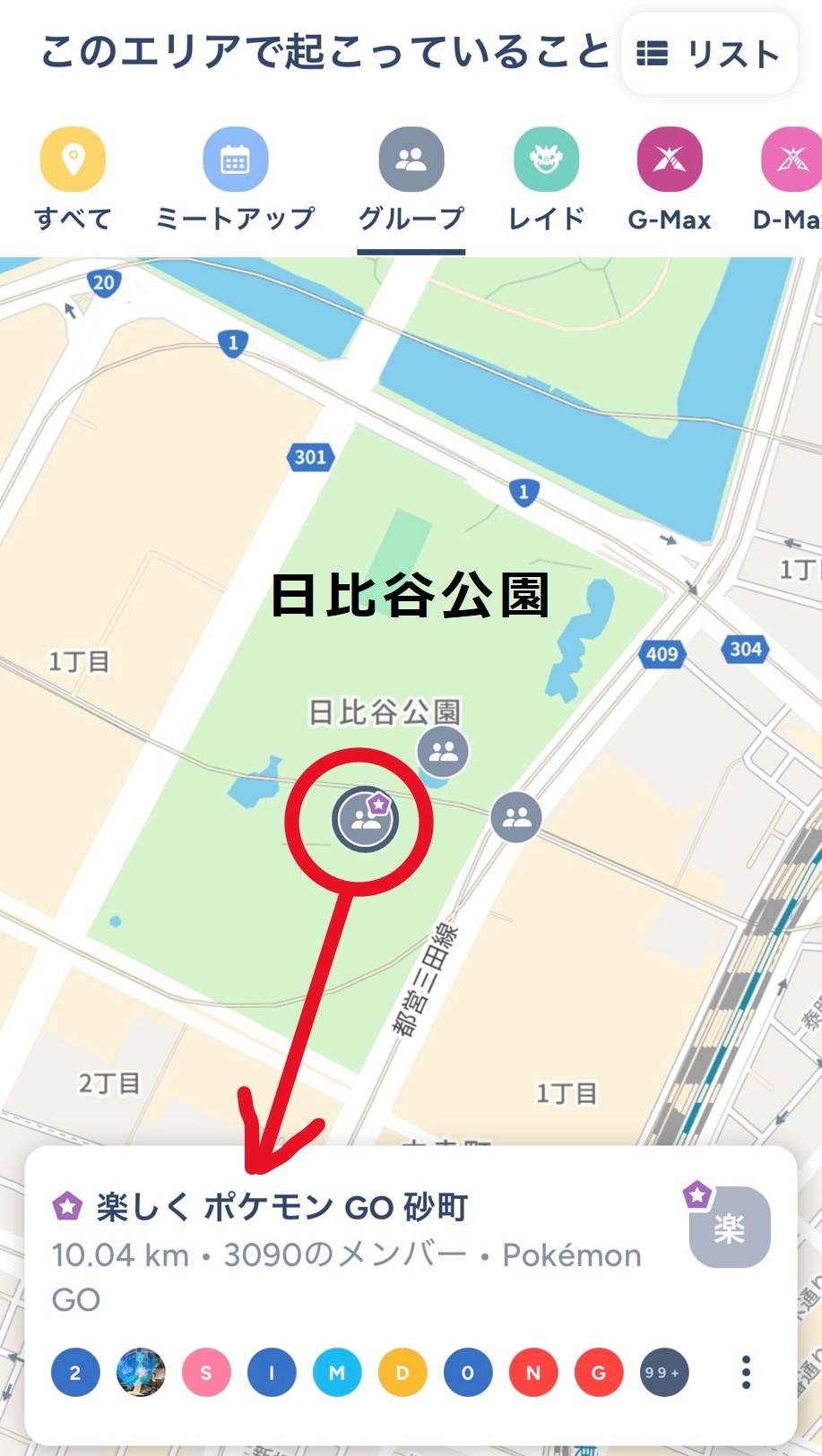Screen dimensions: 822x1456
Task: Tap the star-badged group marker on the map
Action: [x=366, y=818]
